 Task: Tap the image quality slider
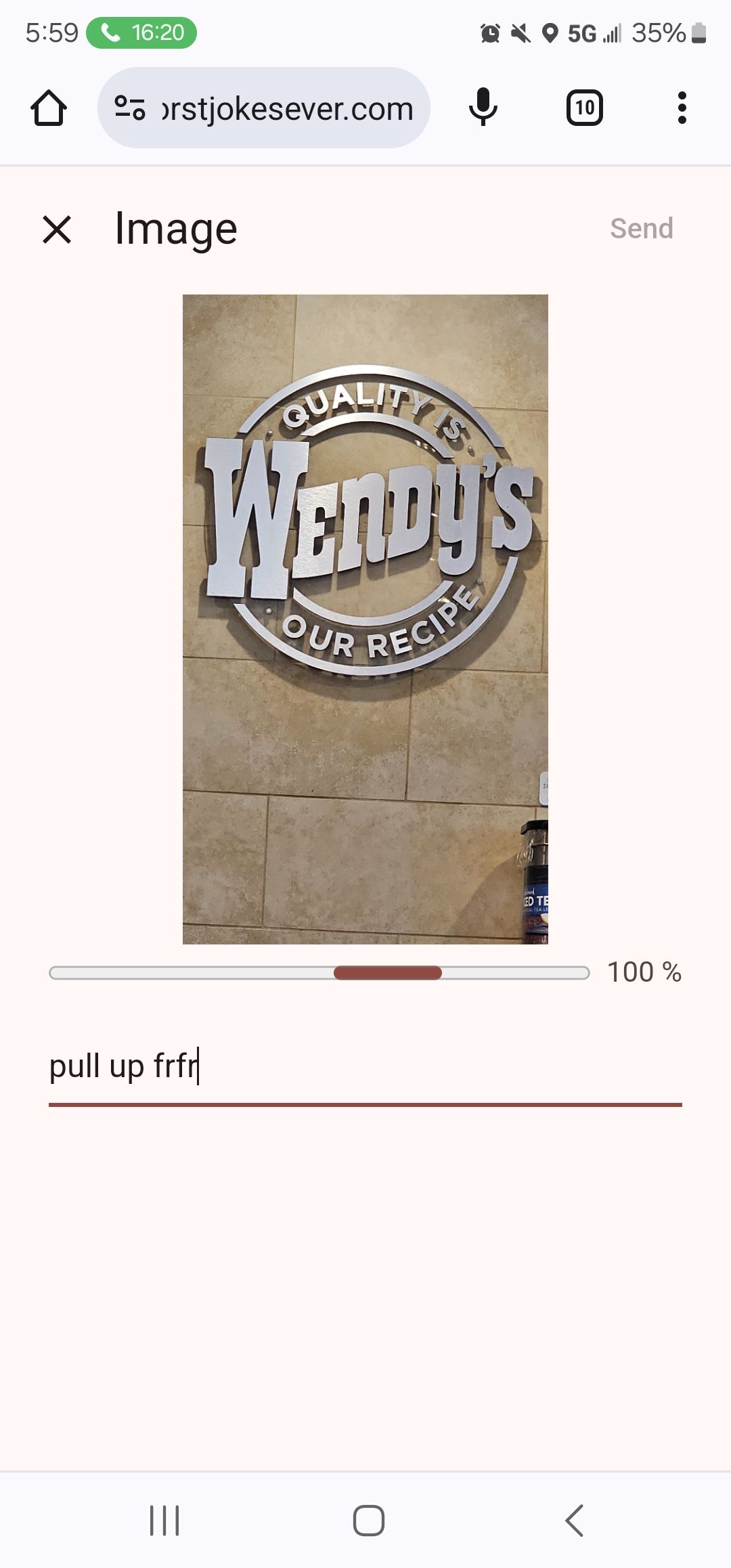[387, 973]
